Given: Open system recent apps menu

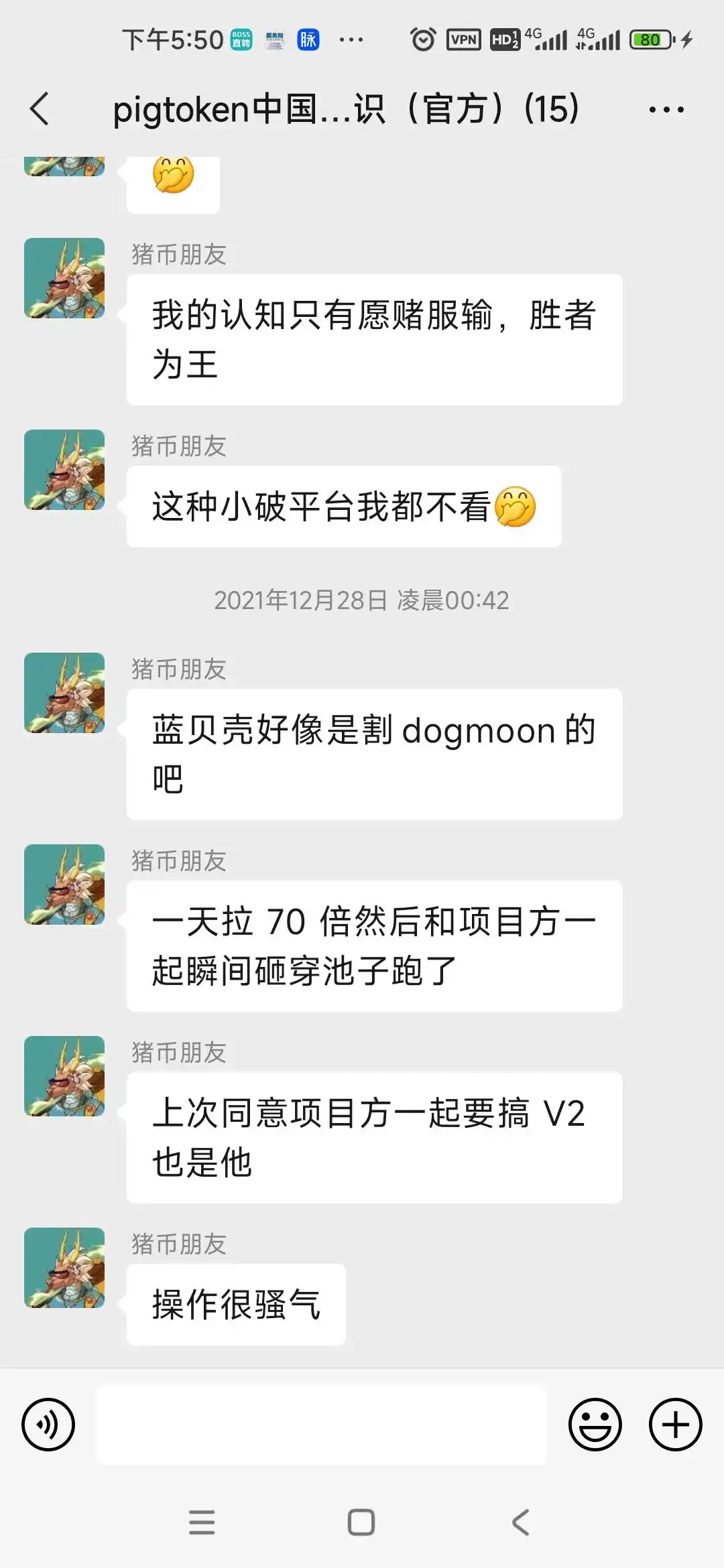Looking at the screenshot, I should tap(202, 1522).
